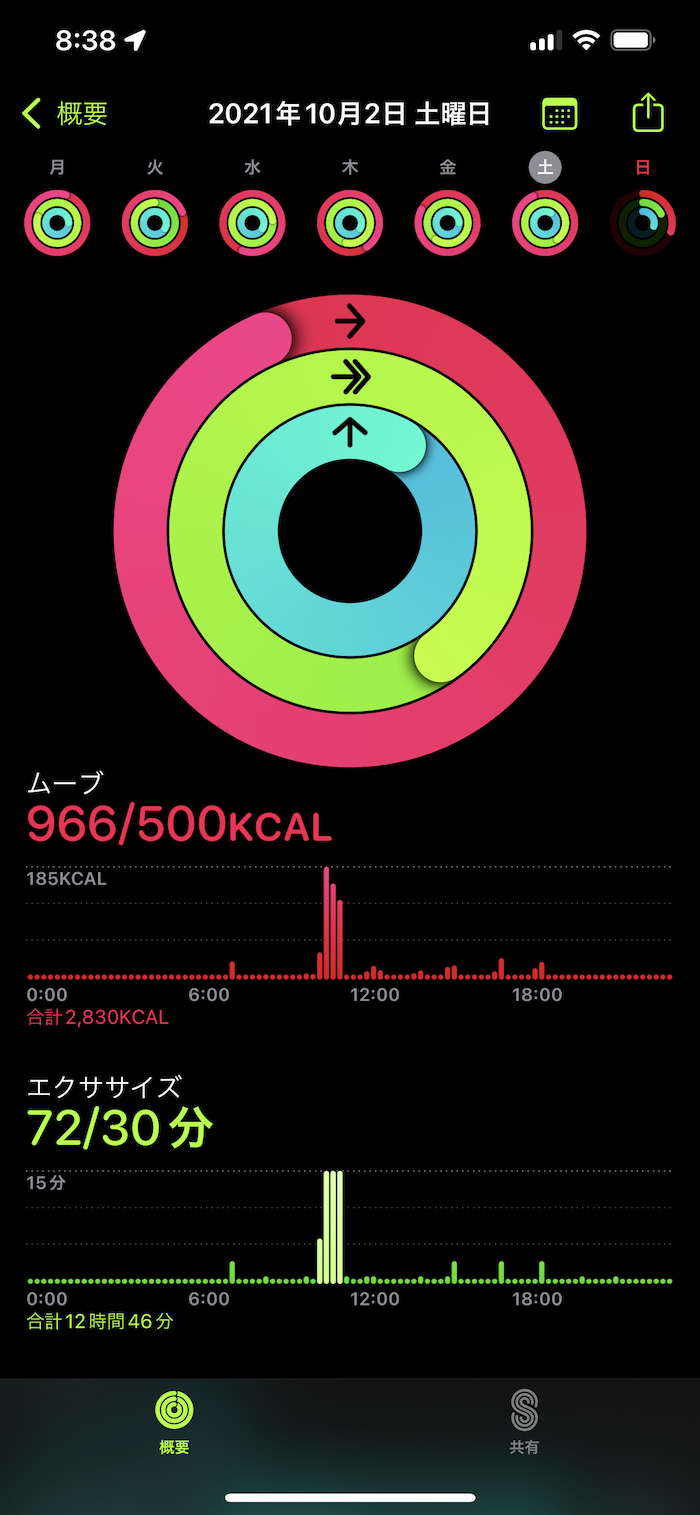The width and height of the screenshot is (700, 1515).
Task: Go back to 概要
Action: (x=66, y=114)
